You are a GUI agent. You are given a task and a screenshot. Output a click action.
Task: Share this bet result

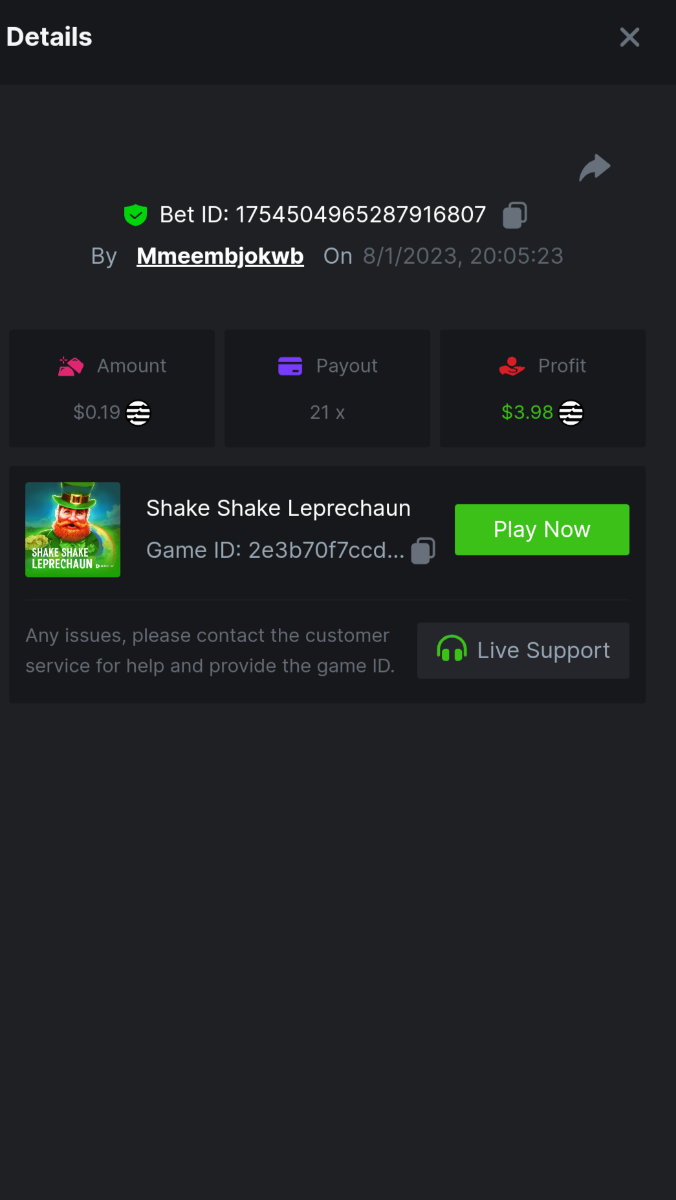(x=595, y=168)
